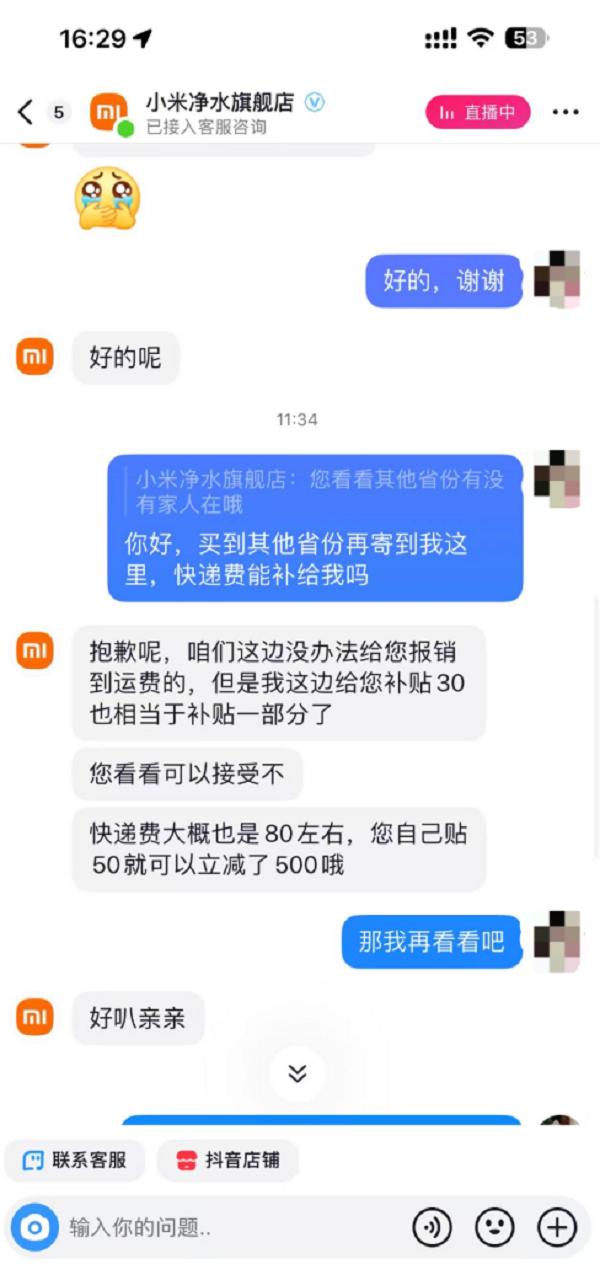Open the emoji picker
600x1275 pixels.
click(x=494, y=1227)
